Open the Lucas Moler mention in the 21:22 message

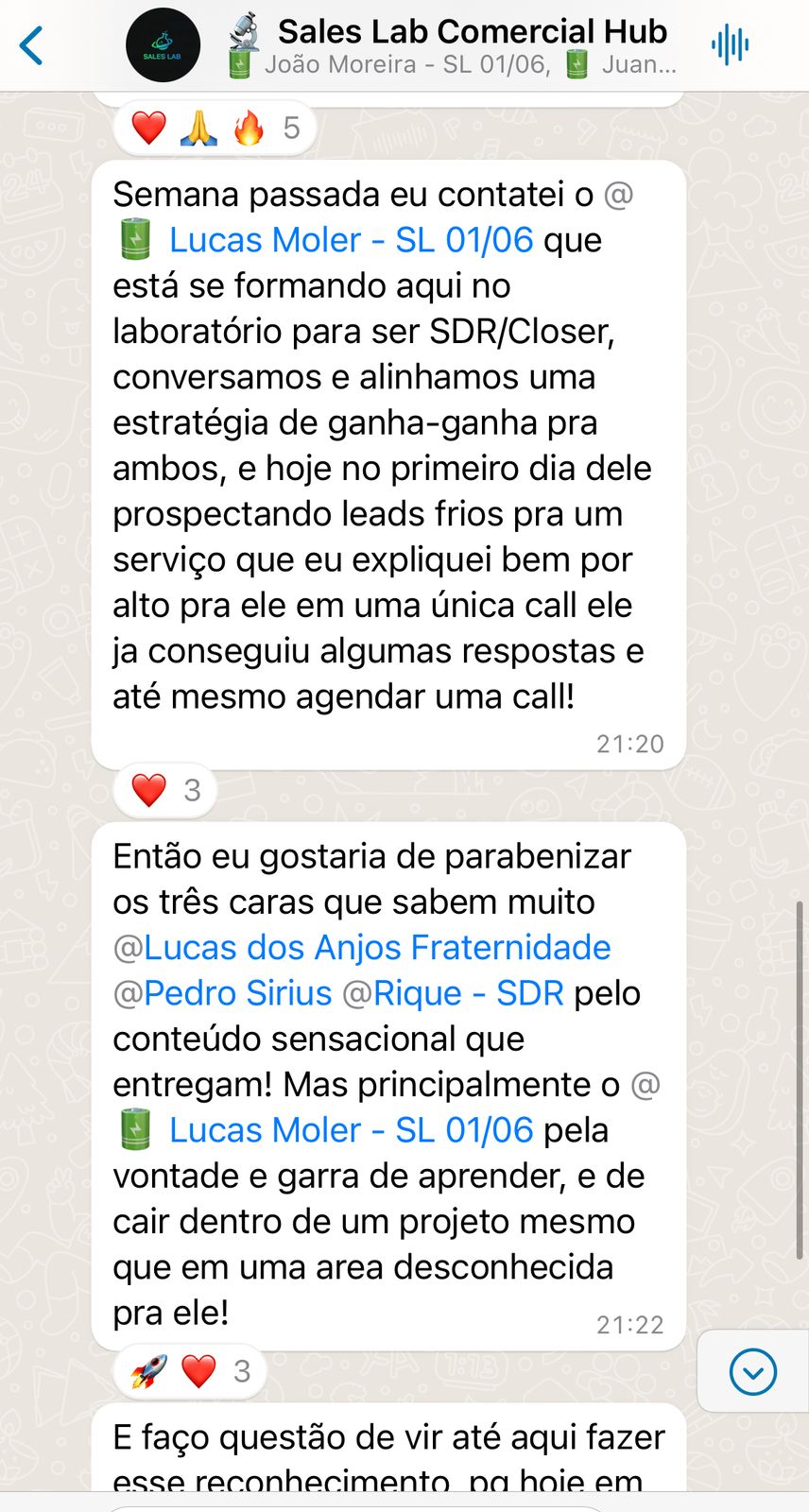[x=351, y=1130]
